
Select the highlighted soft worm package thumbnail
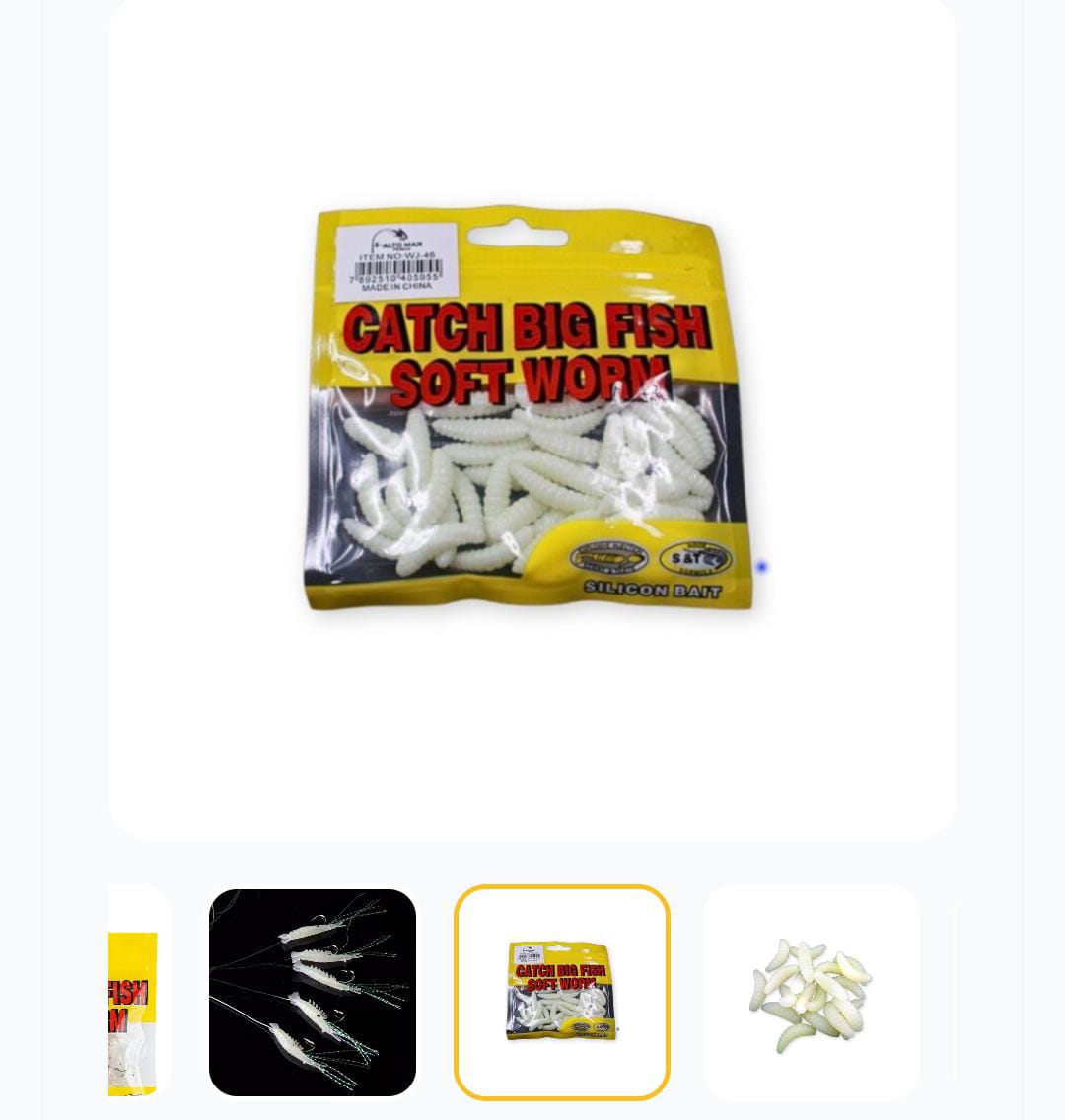[x=562, y=992]
